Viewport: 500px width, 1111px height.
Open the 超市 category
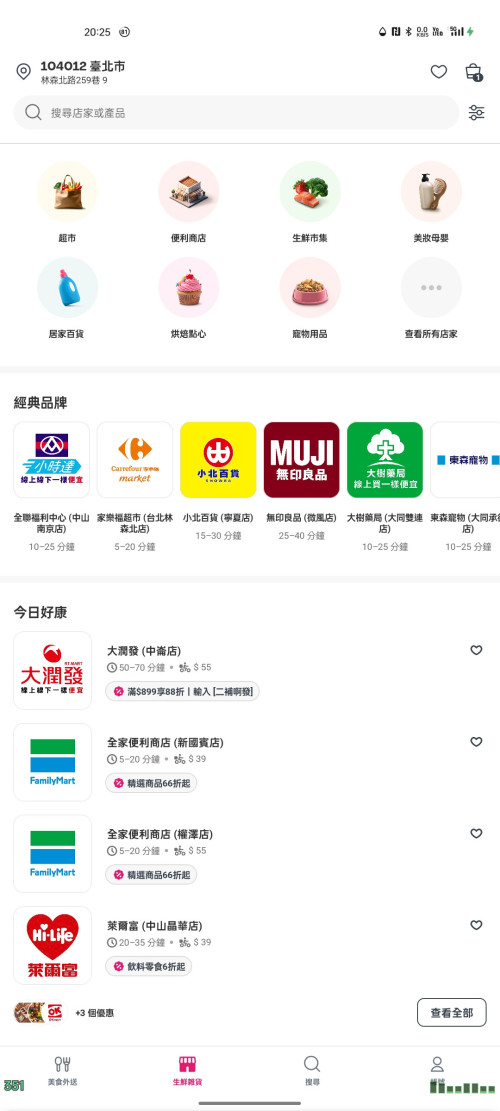click(x=67, y=203)
